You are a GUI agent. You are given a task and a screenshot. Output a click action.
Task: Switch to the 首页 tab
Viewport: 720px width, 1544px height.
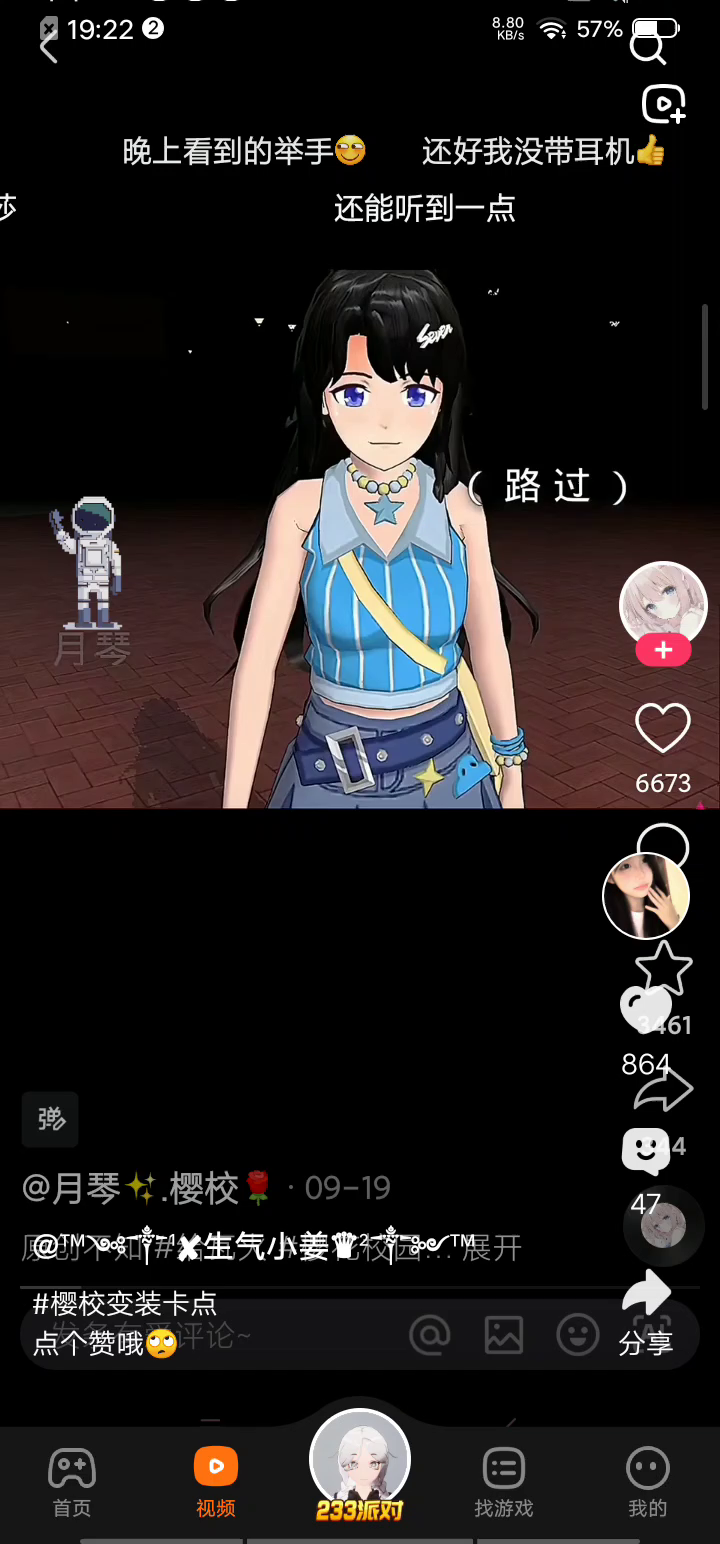click(x=72, y=1482)
